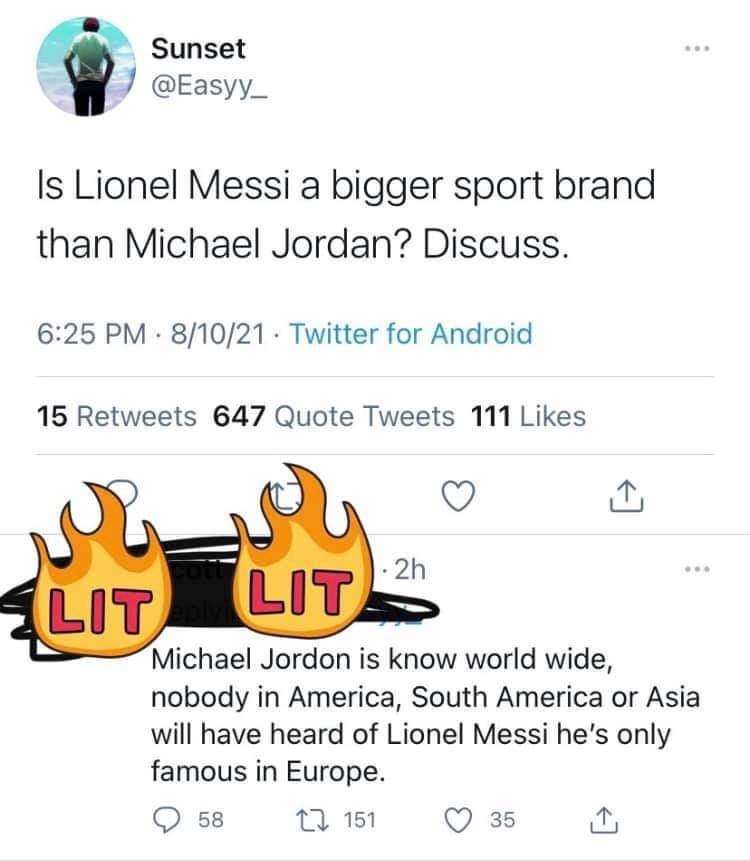
Task: Tap the share icon on the reply tweet
Action: [603, 820]
